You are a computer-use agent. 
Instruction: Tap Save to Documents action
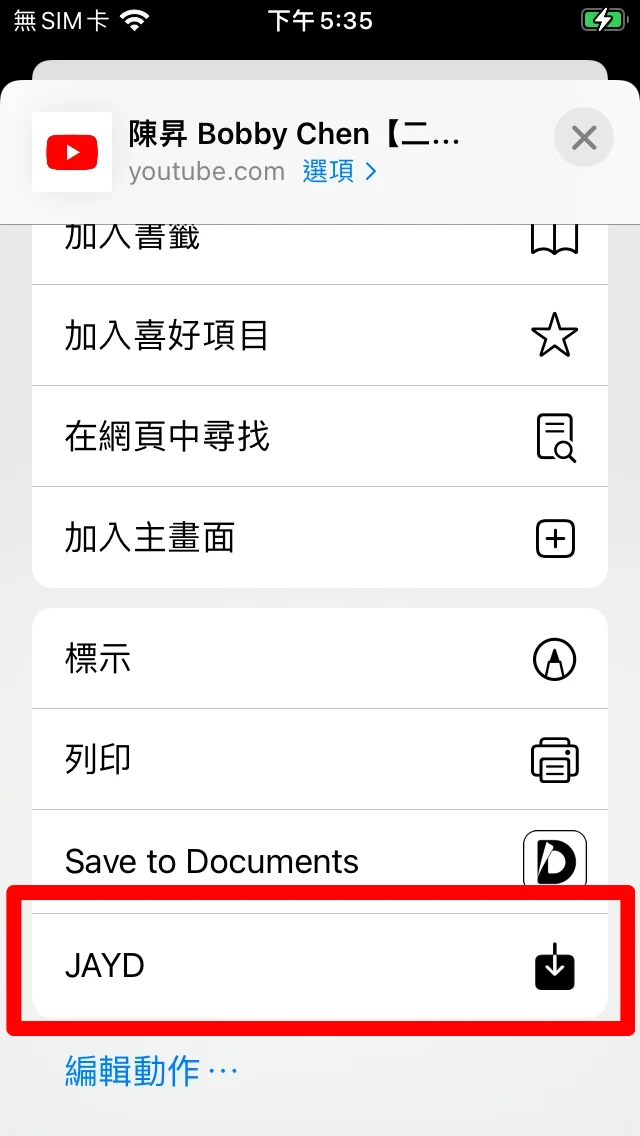point(319,861)
